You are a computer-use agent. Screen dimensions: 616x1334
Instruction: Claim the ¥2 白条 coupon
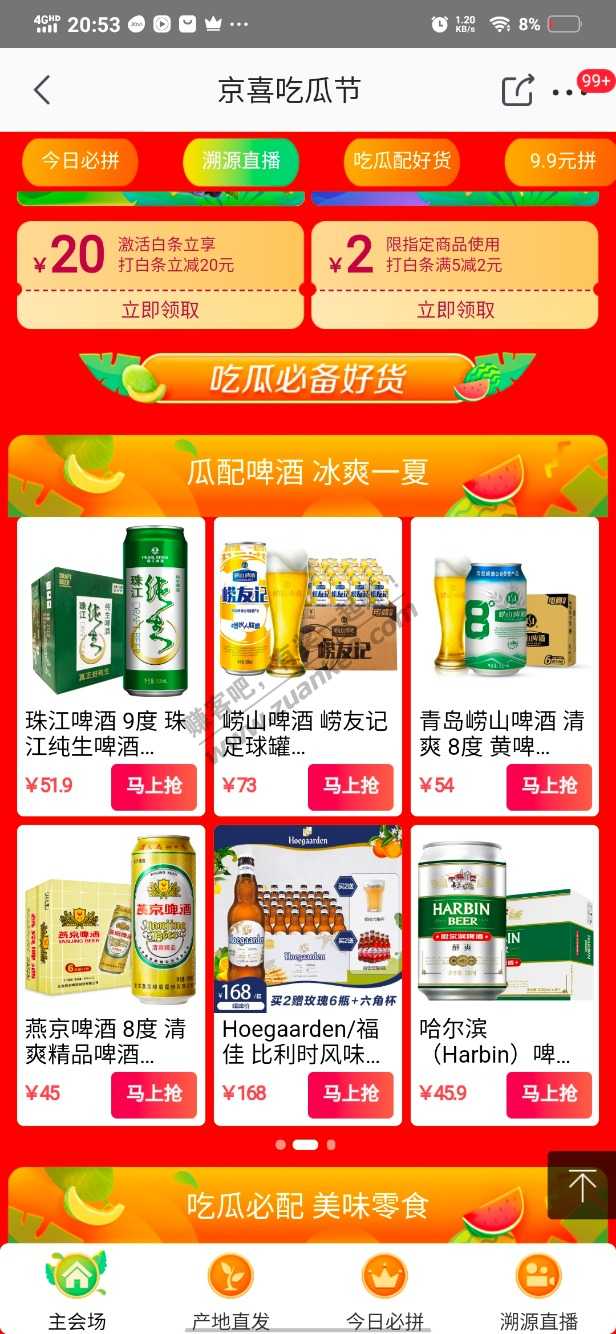coord(455,310)
